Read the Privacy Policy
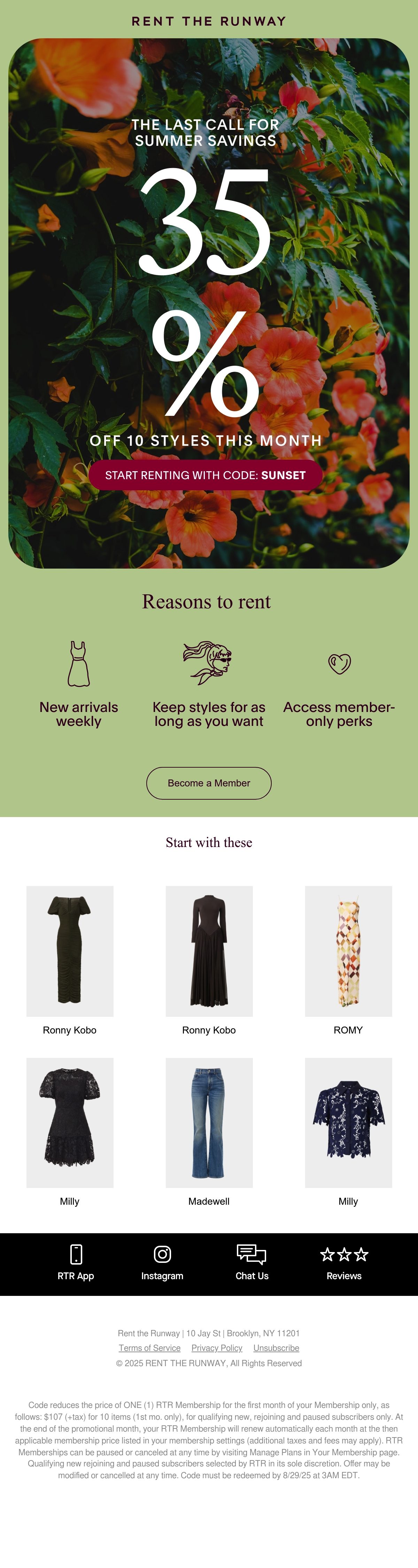 click(217, 1348)
